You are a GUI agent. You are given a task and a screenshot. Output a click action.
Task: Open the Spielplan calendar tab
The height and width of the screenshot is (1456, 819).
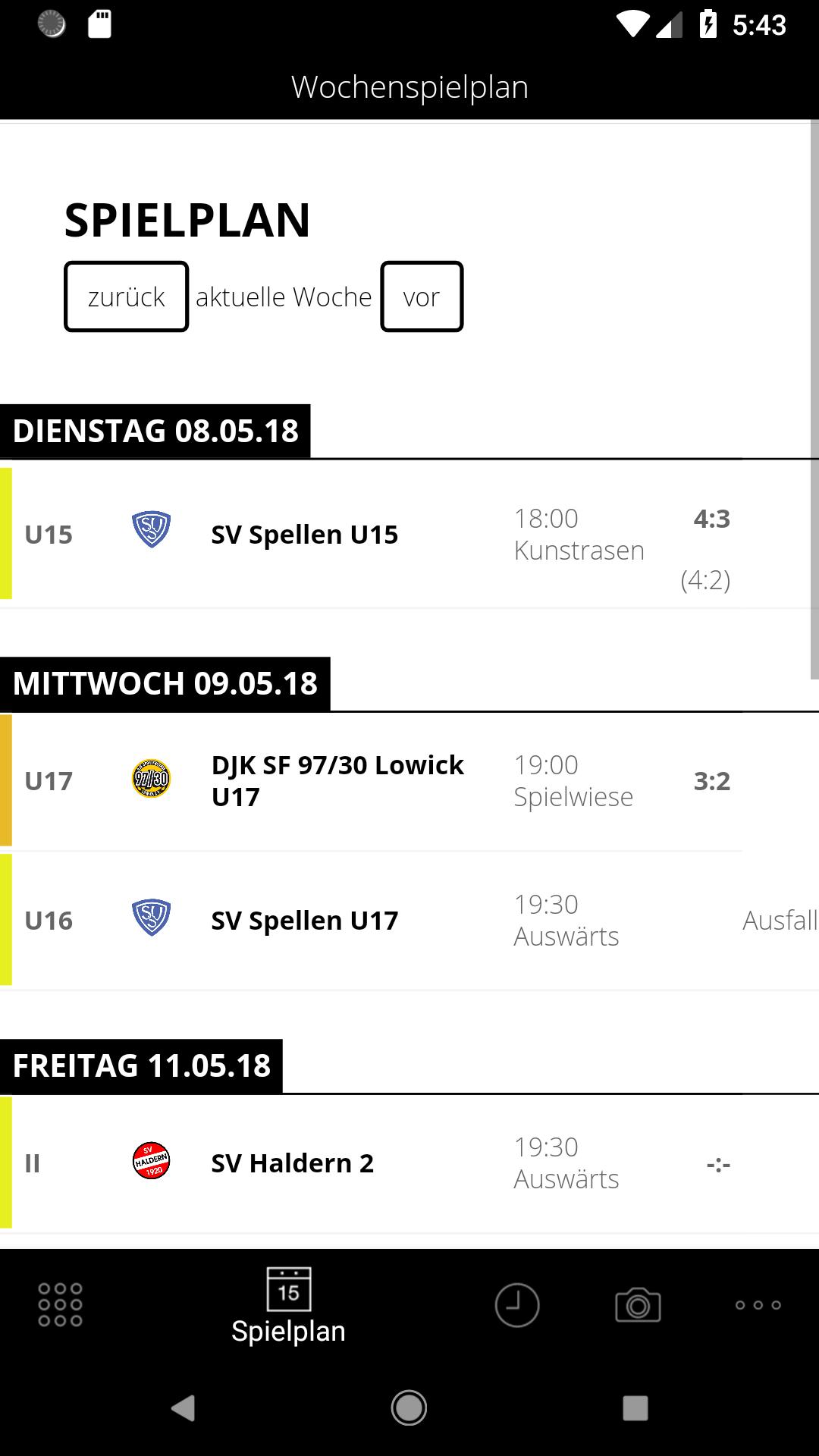coord(288,1304)
